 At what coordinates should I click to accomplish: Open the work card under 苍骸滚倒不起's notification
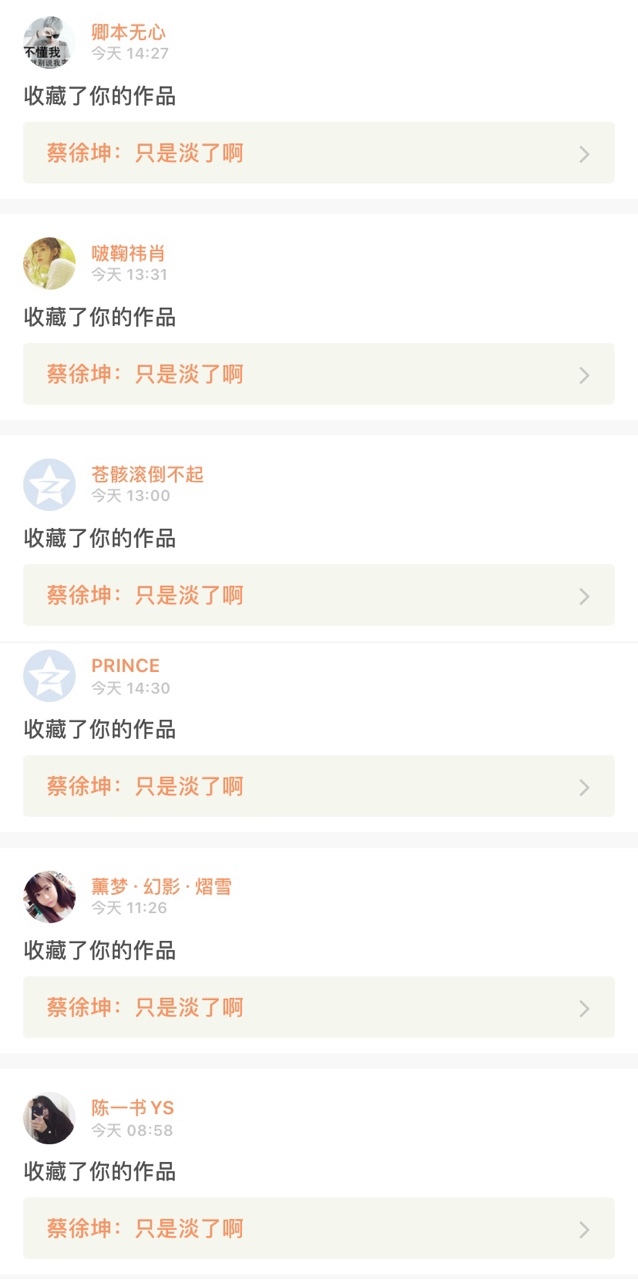pos(318,595)
